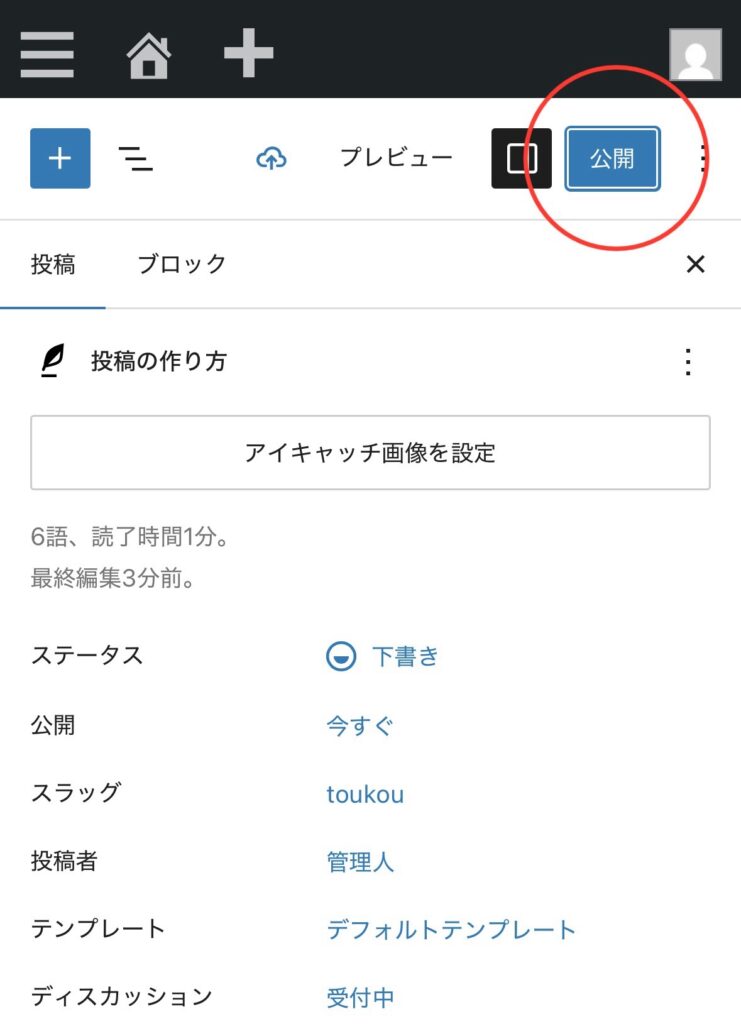Open the WordPress admin hamburger menu
The height and width of the screenshot is (1024, 741).
click(x=47, y=55)
